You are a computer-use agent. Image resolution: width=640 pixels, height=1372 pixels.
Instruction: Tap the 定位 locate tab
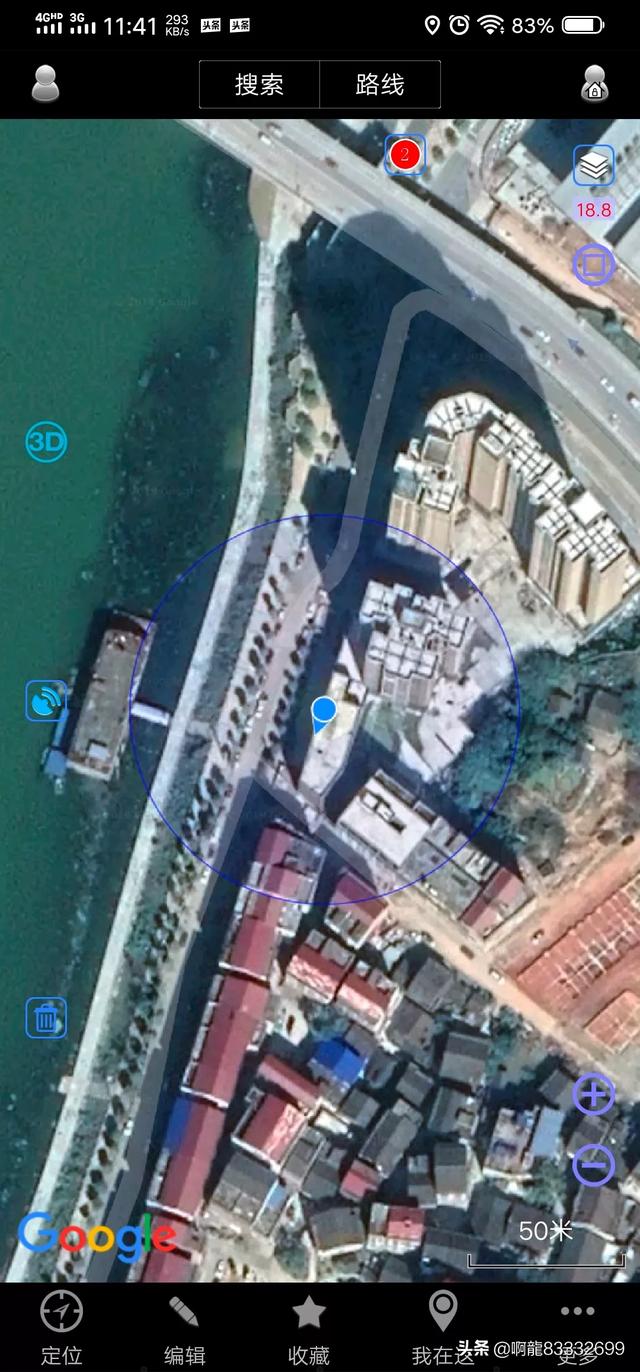pos(62,1327)
